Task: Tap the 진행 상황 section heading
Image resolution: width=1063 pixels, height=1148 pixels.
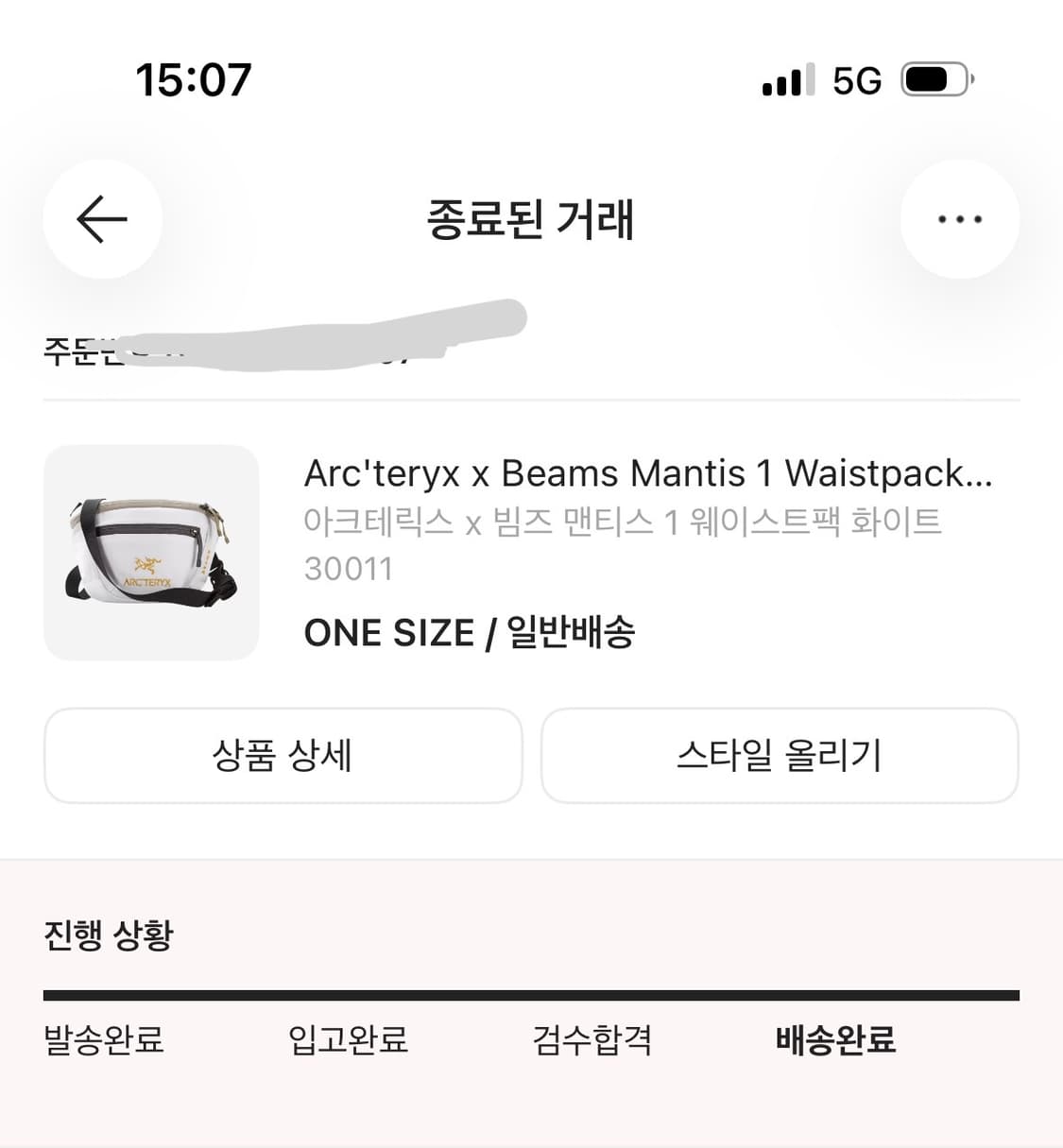Action: coord(108,934)
